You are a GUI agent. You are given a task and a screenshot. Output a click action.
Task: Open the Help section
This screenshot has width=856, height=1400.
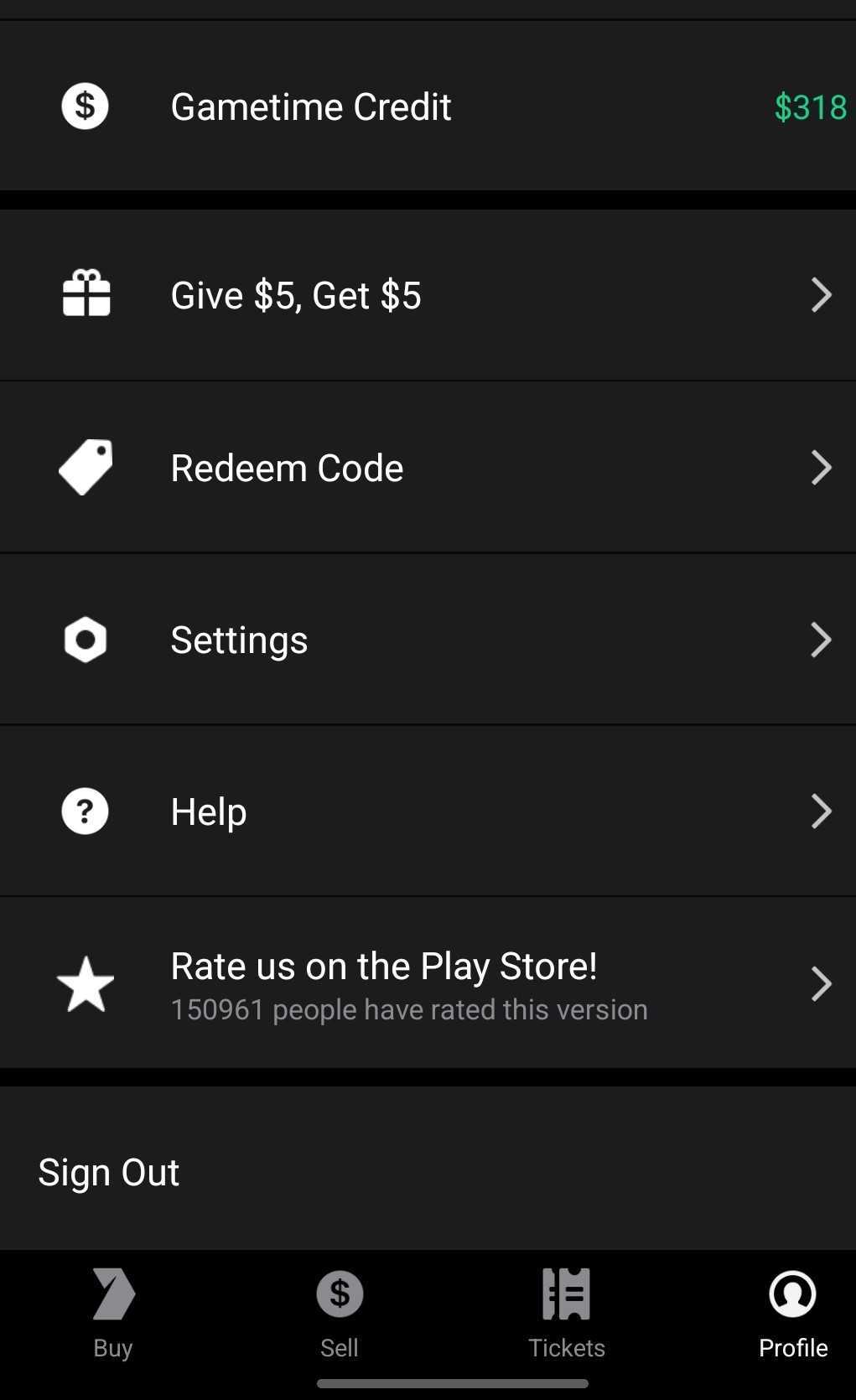coord(428,811)
